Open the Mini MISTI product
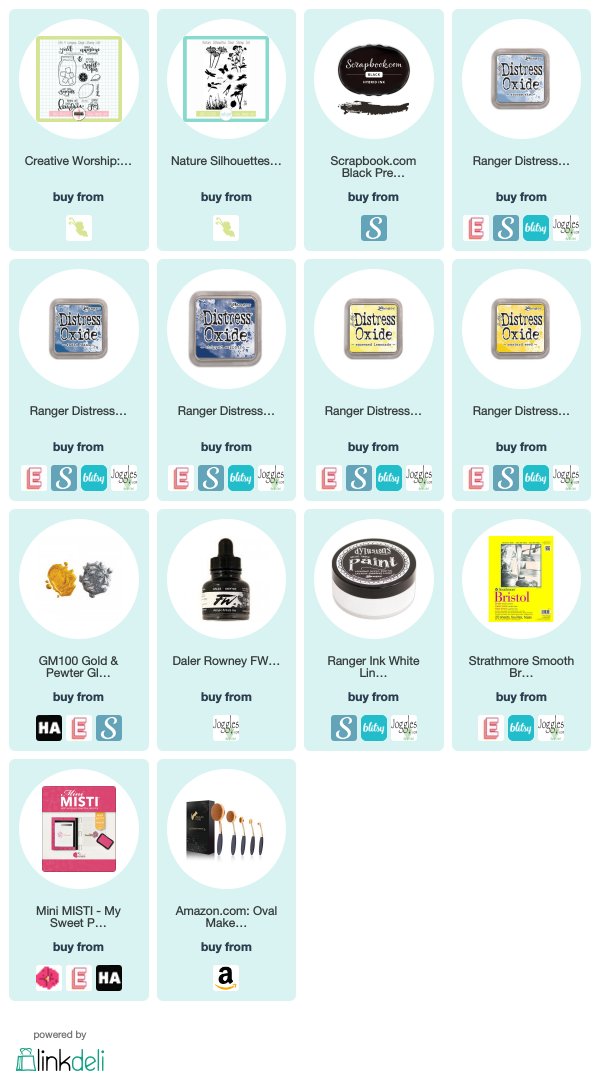 coord(79,829)
